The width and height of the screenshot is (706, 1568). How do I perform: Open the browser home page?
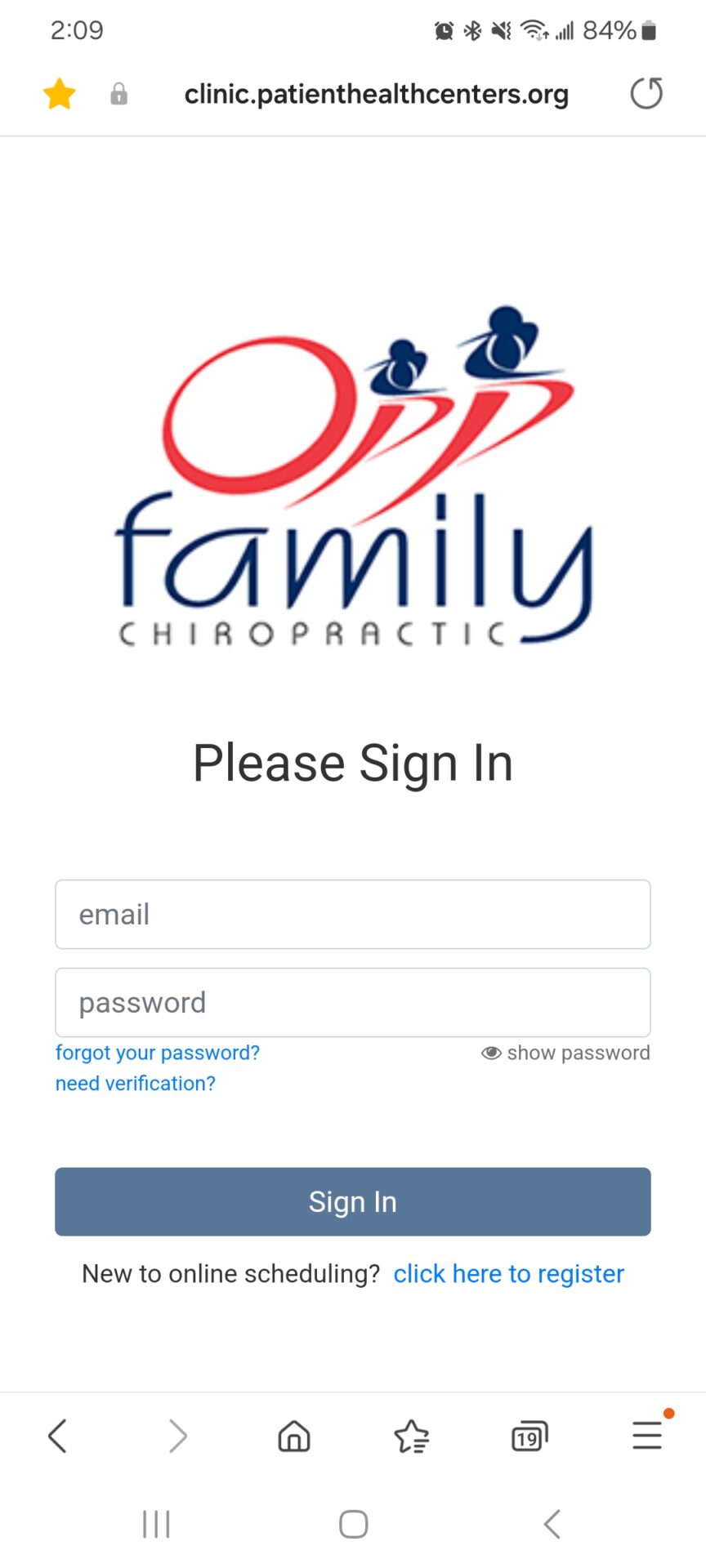tap(294, 1436)
